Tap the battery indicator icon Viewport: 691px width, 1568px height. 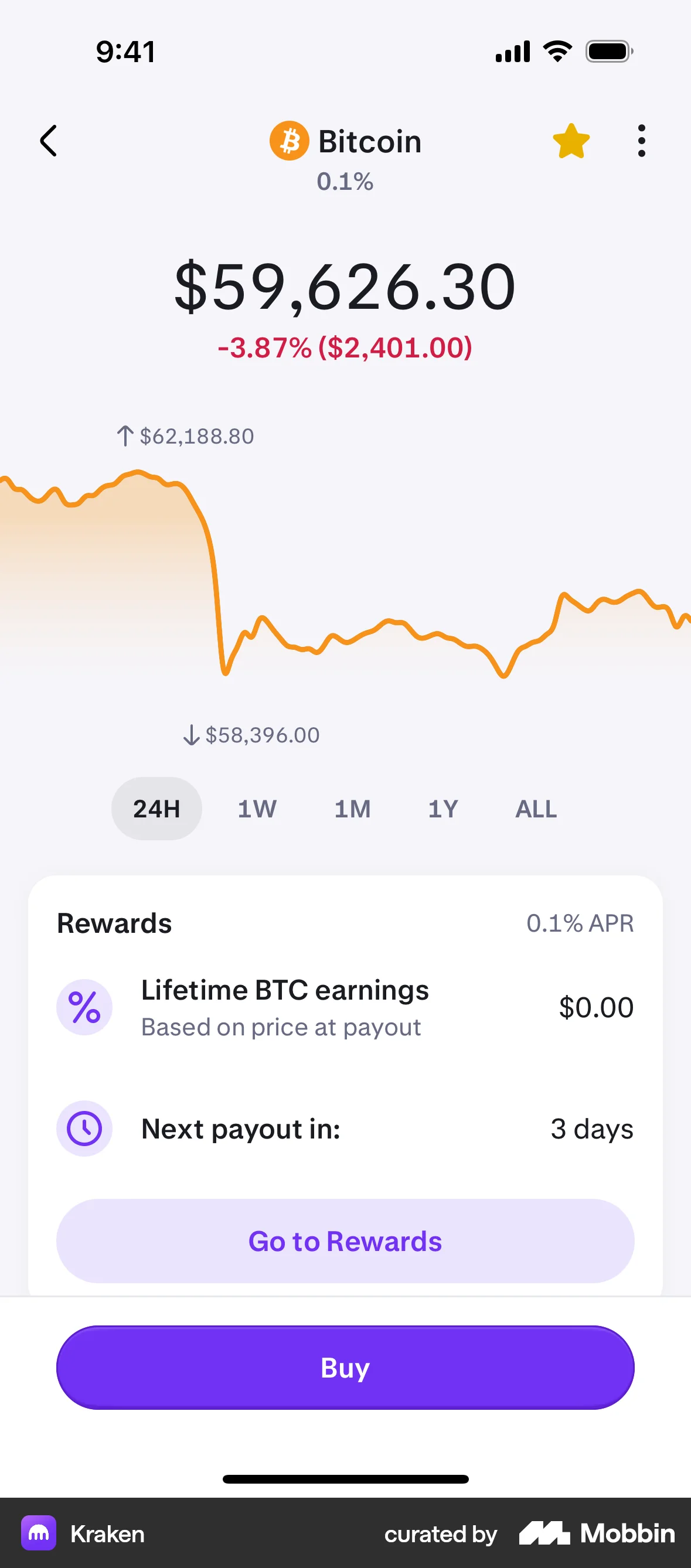pos(608,51)
